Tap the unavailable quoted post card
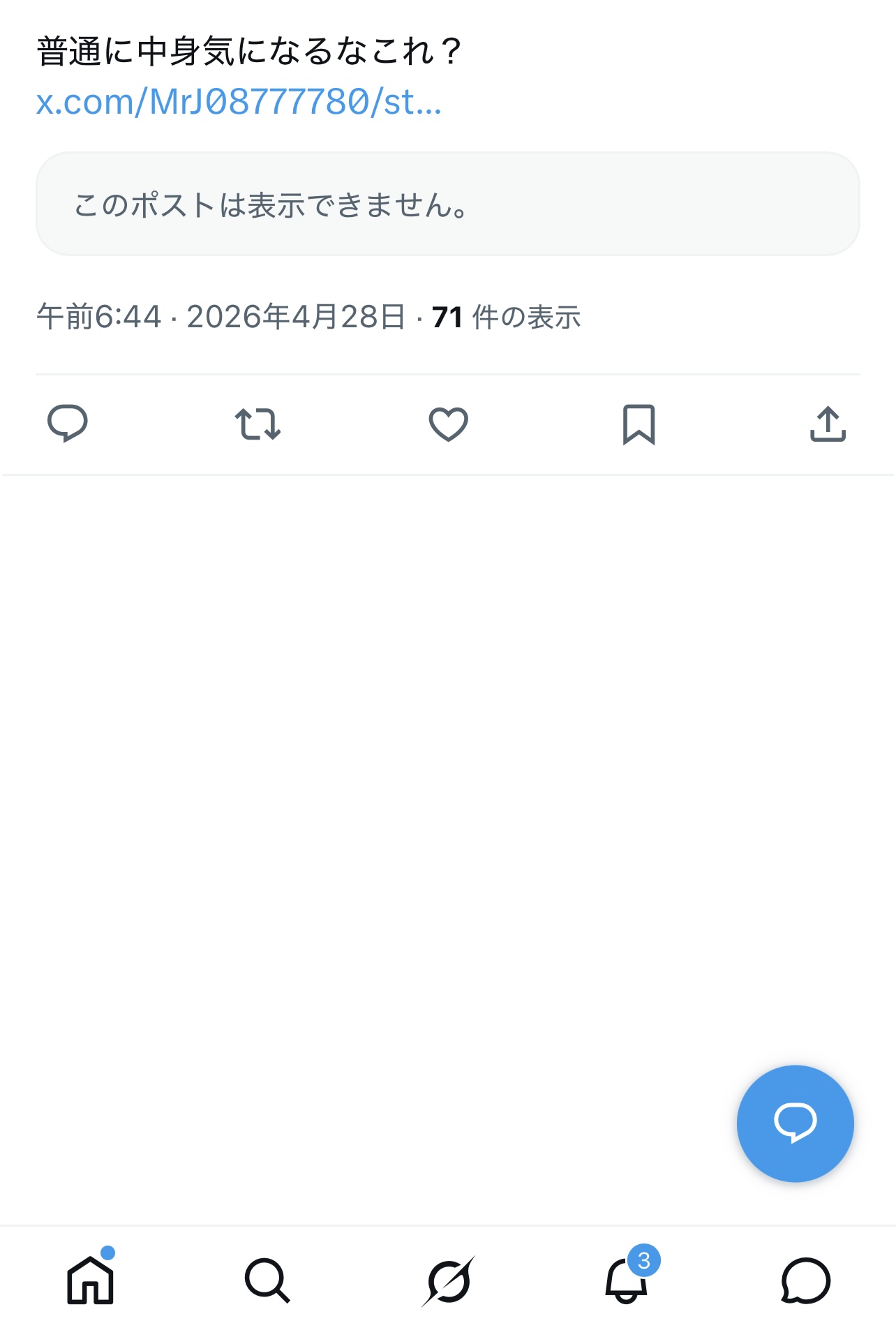The height and width of the screenshot is (1337, 896). (x=447, y=204)
